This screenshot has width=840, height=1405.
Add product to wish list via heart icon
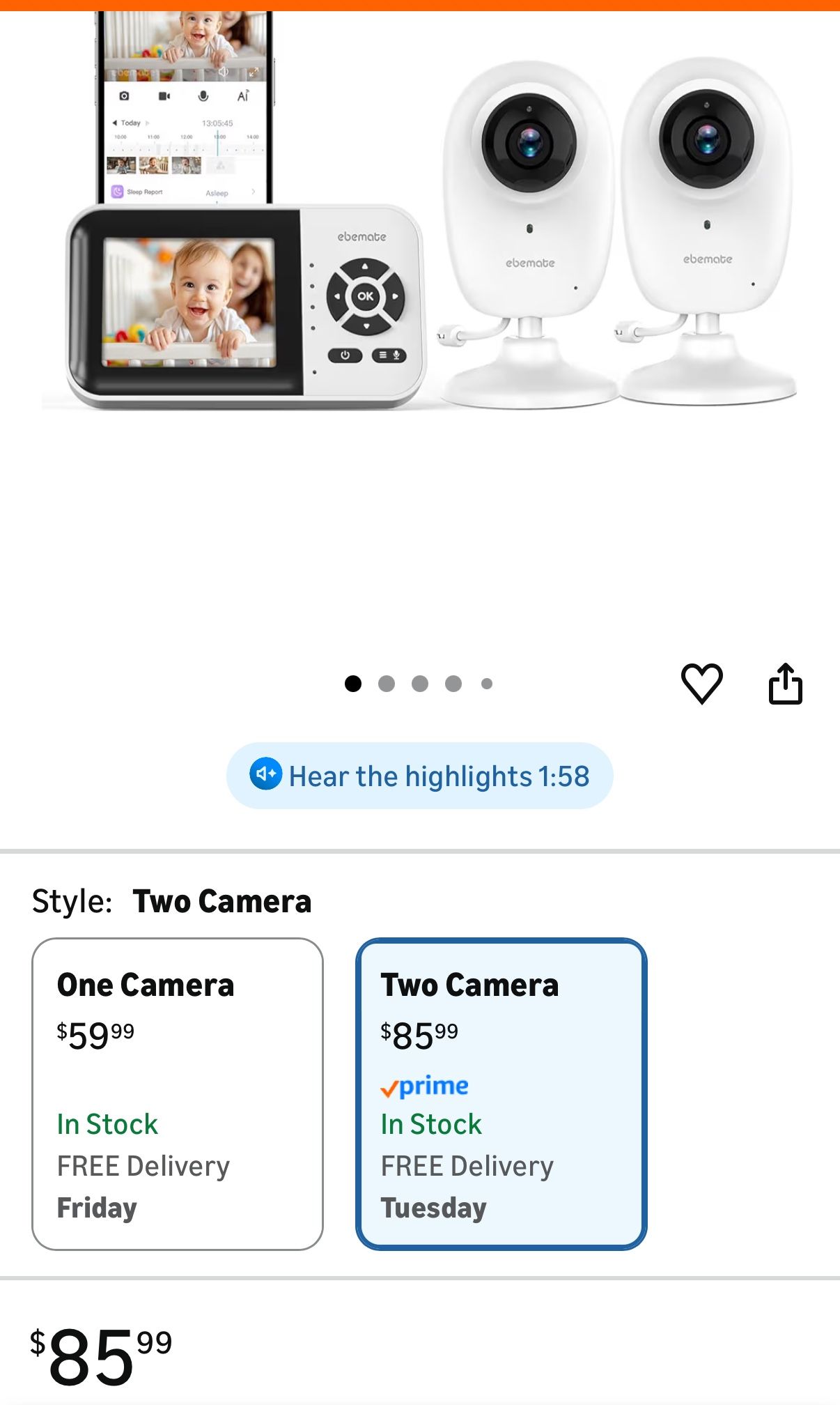pyautogui.click(x=701, y=684)
